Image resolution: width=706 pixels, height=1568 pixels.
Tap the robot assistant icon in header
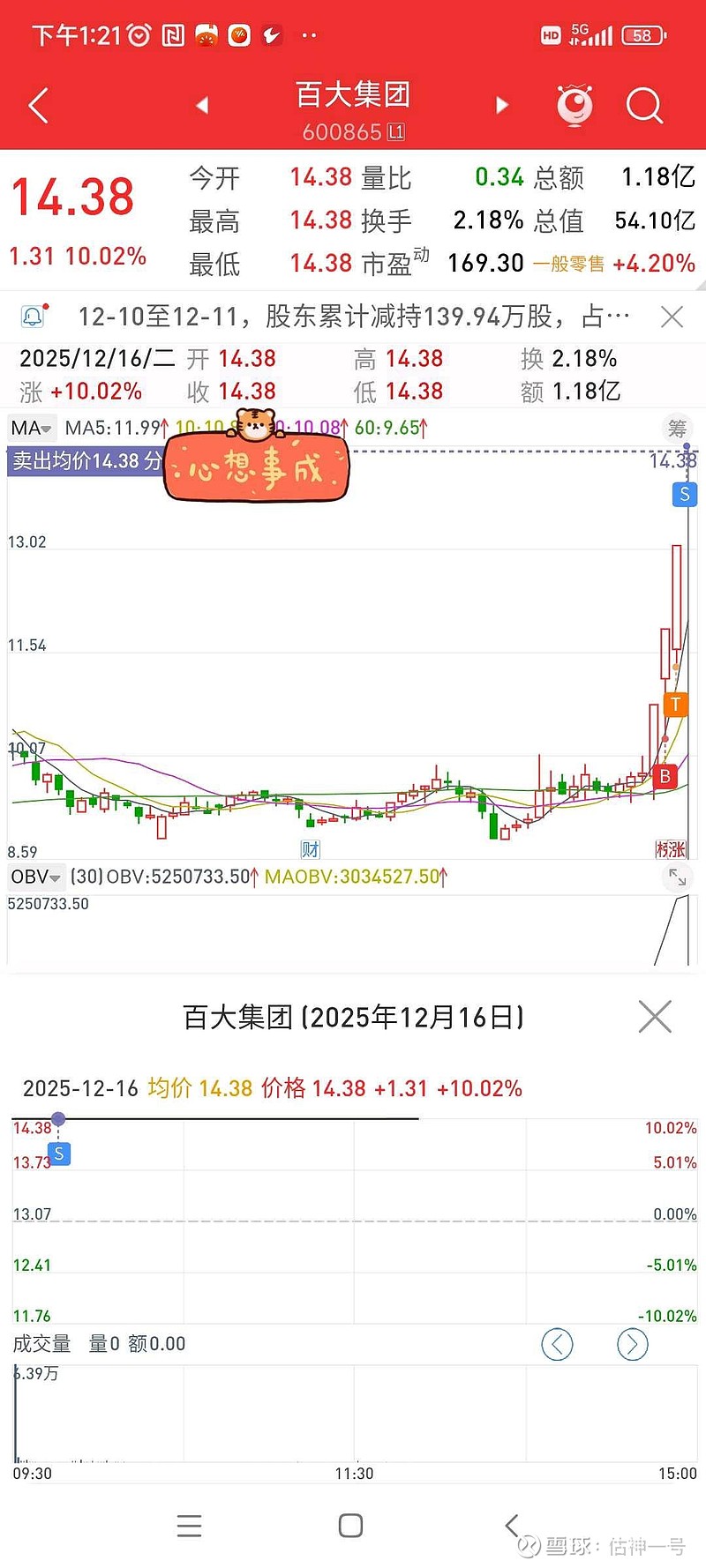tap(575, 104)
